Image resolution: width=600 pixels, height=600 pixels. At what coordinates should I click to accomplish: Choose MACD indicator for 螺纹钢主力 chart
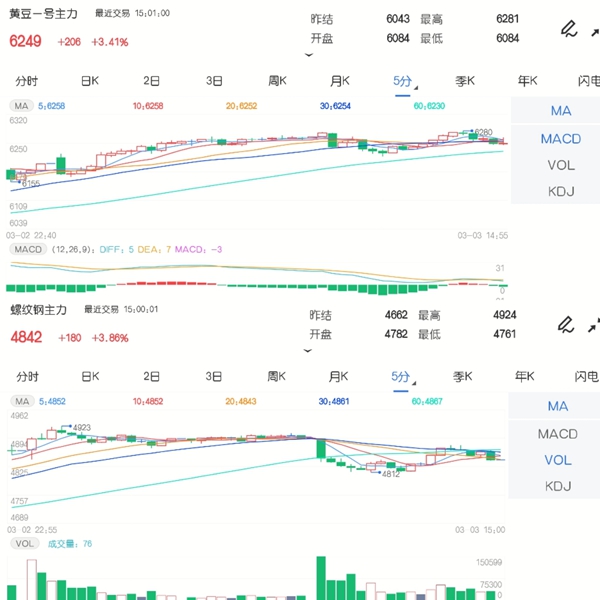click(x=558, y=434)
